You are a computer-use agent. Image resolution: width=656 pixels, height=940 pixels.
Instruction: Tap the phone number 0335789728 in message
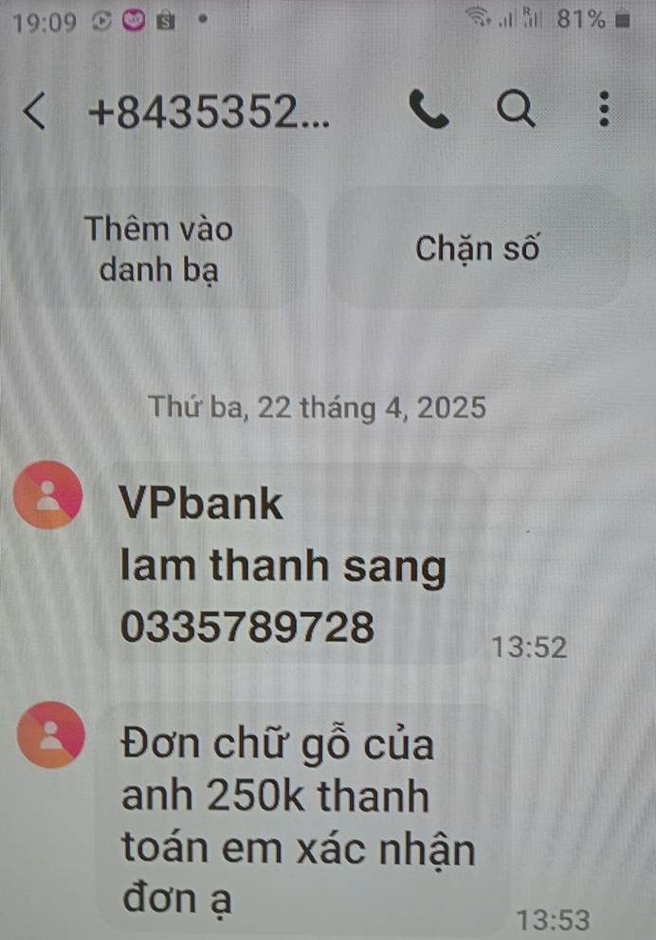point(248,628)
